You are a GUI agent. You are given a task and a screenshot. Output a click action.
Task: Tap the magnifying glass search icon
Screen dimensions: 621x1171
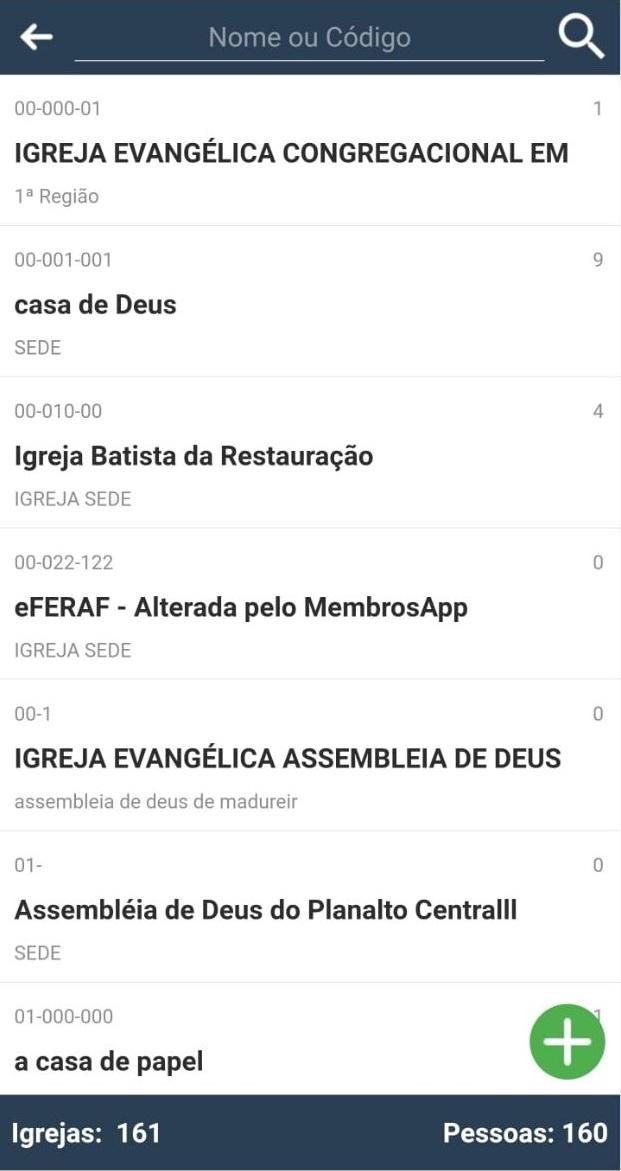pyautogui.click(x=581, y=36)
